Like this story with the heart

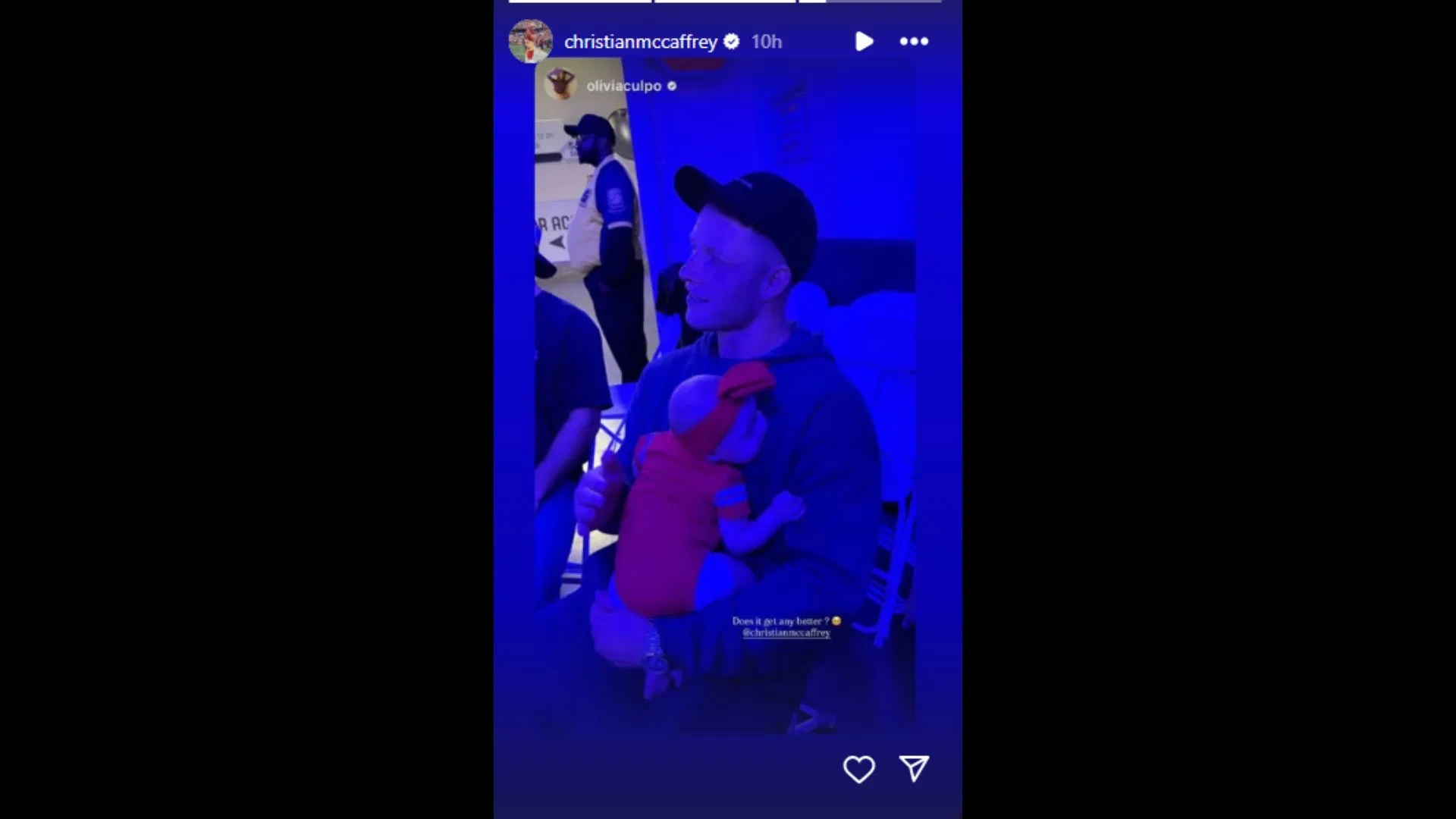(858, 770)
